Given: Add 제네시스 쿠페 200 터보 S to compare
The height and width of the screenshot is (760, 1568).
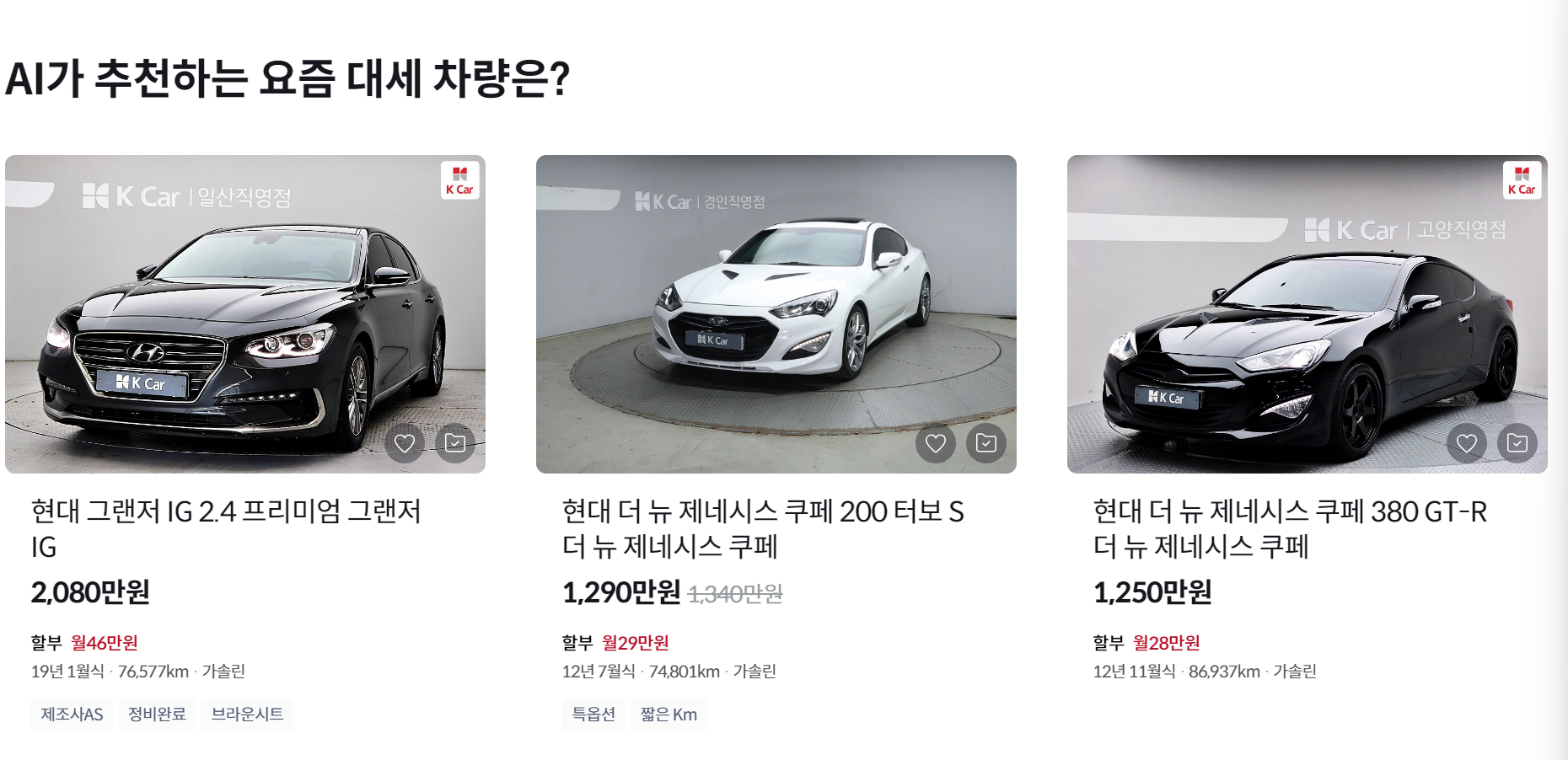Looking at the screenshot, I should (986, 443).
